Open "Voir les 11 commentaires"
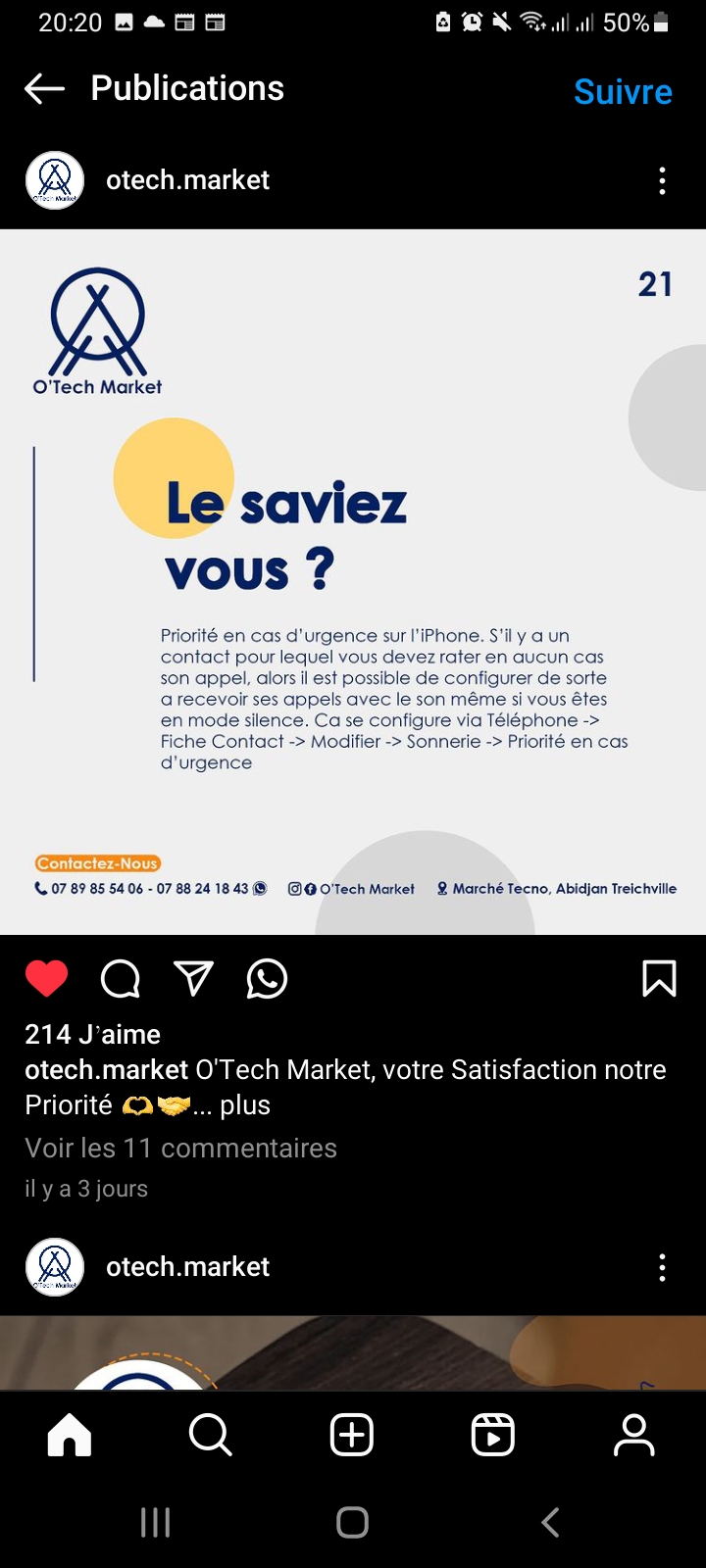 pos(180,1148)
